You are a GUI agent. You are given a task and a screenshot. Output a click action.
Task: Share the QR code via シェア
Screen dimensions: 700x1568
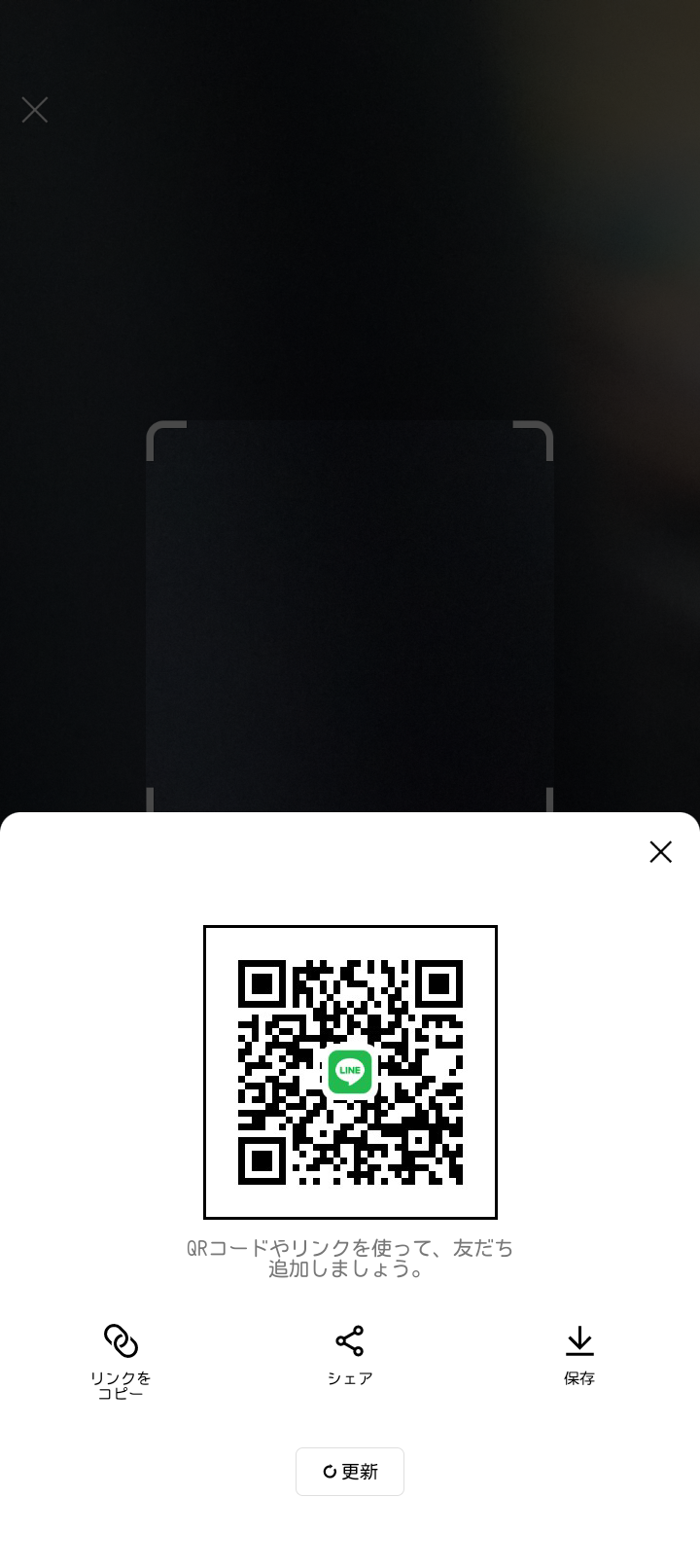pos(350,1354)
